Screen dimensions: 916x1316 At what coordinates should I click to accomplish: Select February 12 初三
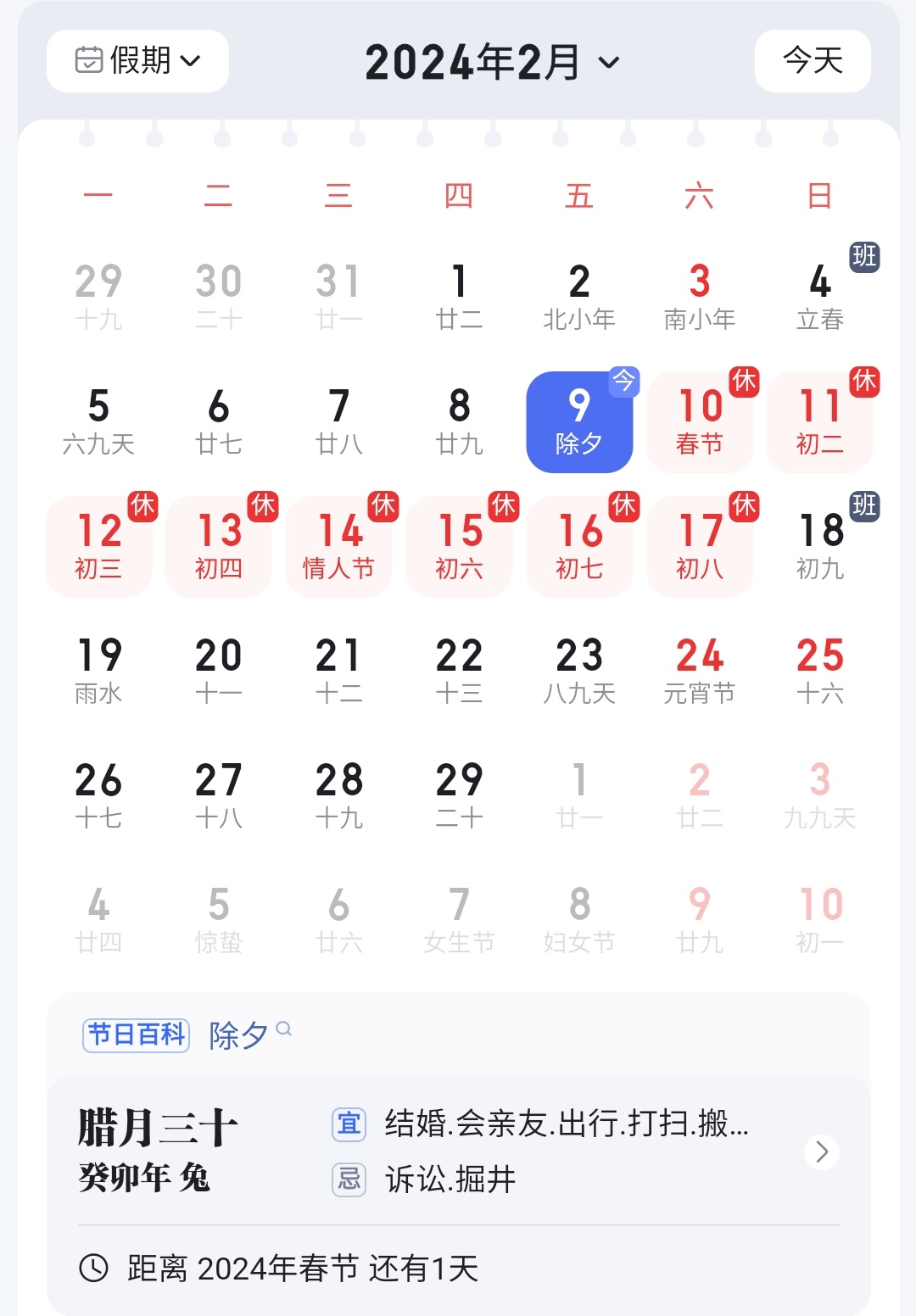click(x=98, y=546)
